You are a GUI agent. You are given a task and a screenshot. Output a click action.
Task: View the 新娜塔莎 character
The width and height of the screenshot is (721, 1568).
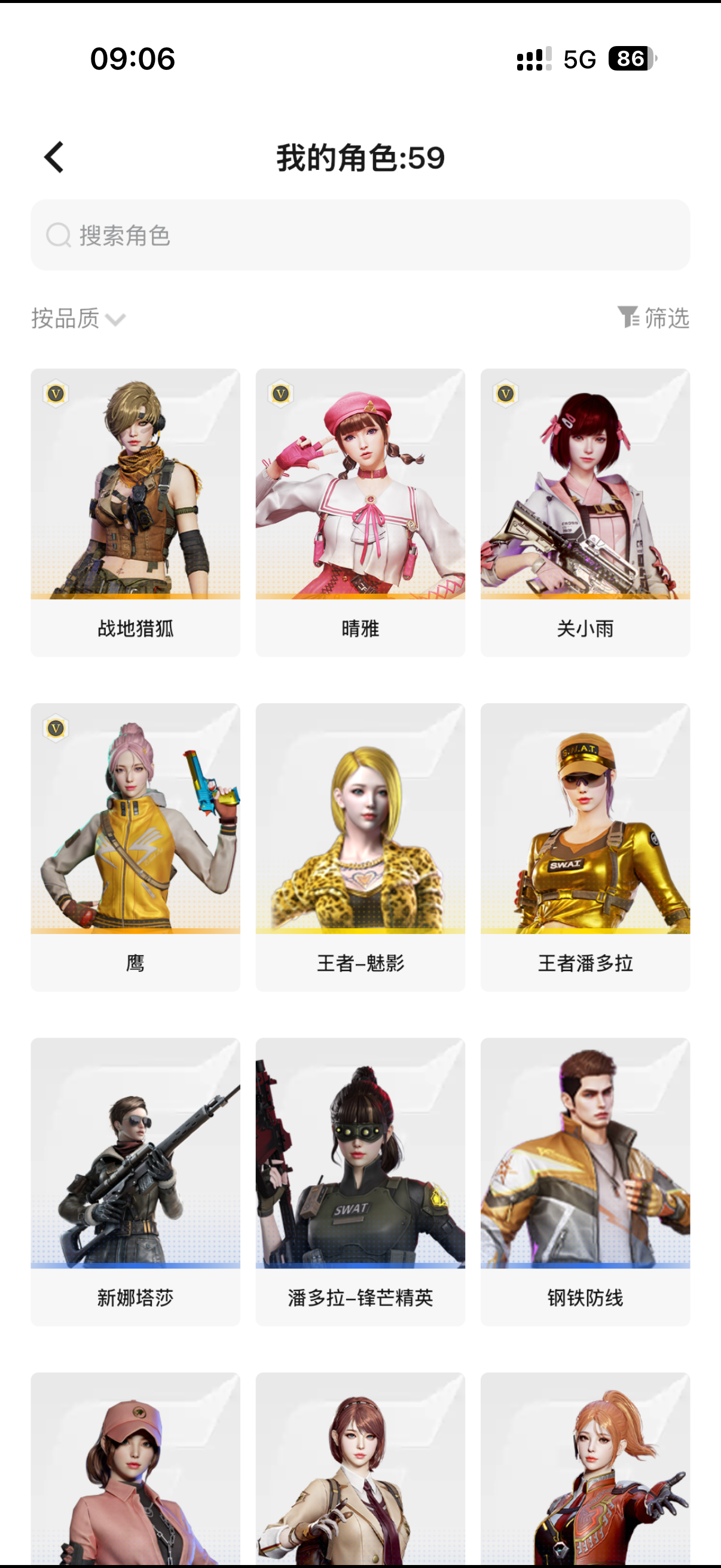tap(135, 1182)
